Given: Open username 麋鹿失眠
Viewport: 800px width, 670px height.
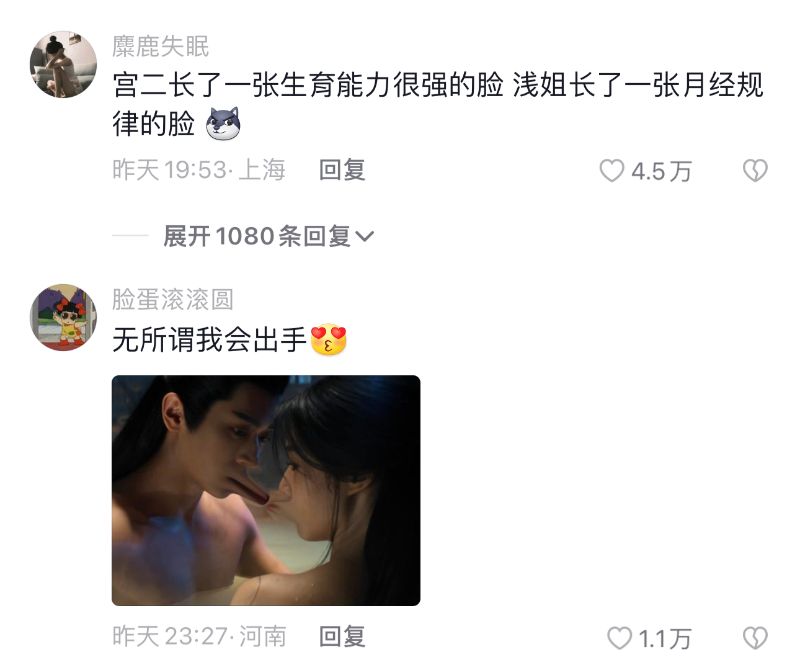Looking at the screenshot, I should coord(161,46).
